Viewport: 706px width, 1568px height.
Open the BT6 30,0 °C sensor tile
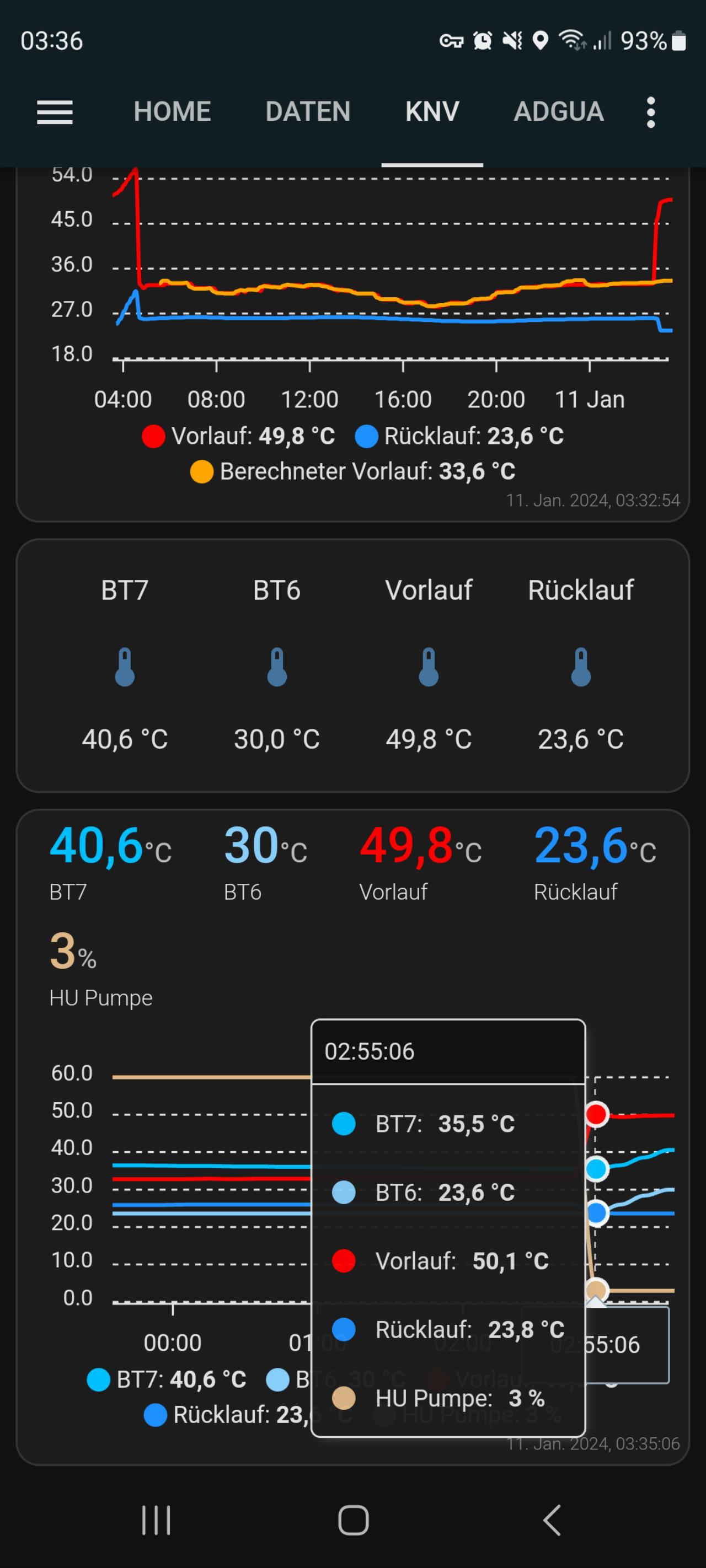276,665
